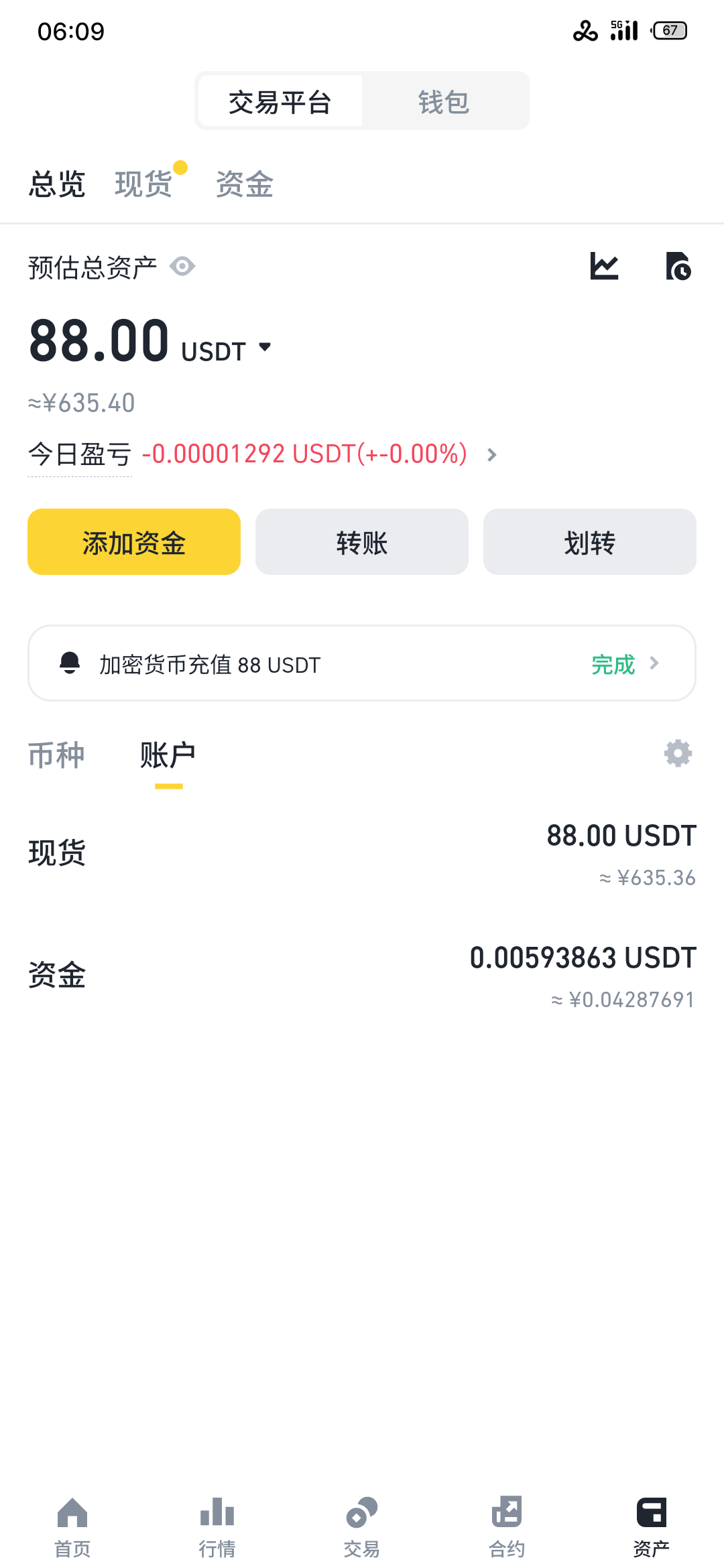Go to the 合约 bottom tab
Viewport: 724px width, 1568px height.
coord(507,1526)
